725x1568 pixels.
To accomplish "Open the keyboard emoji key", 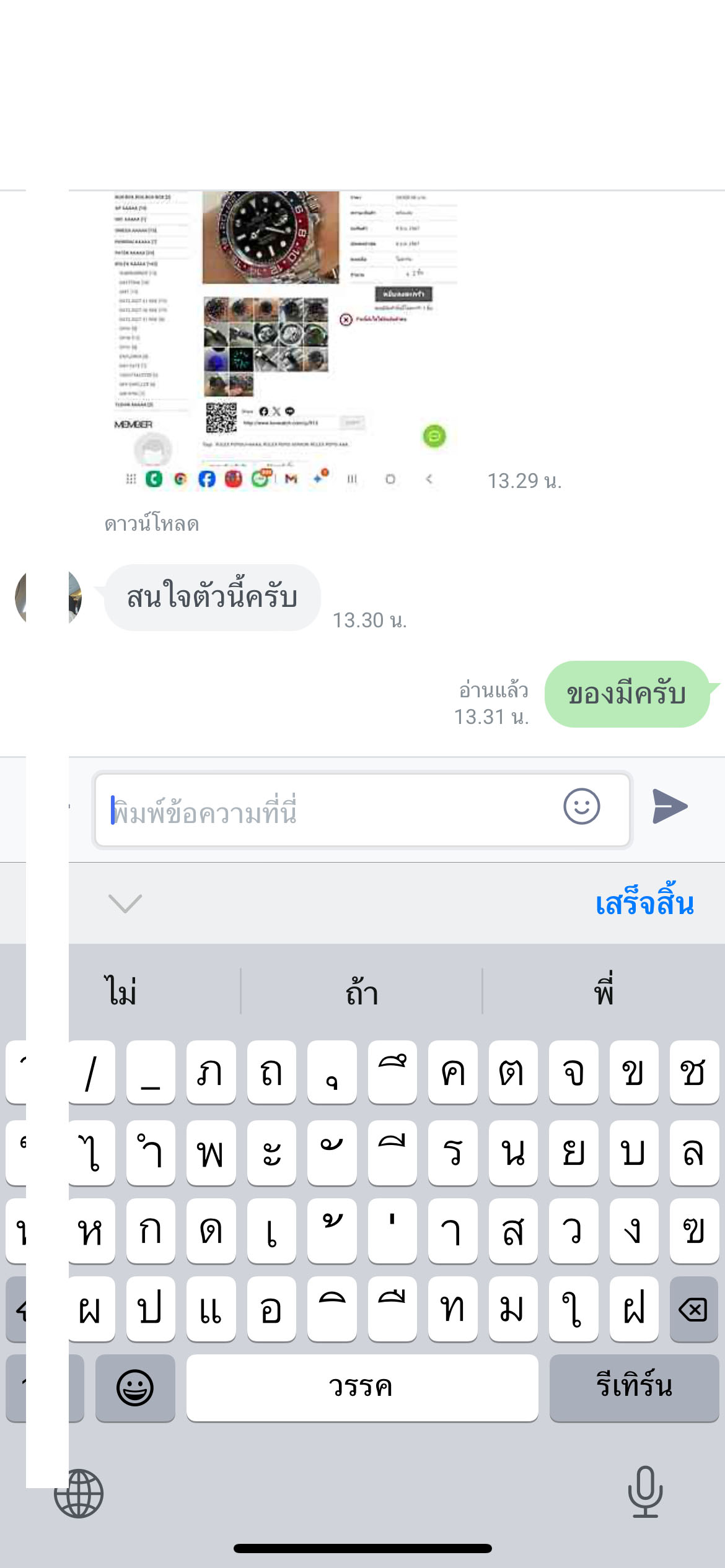I will pos(135,1387).
